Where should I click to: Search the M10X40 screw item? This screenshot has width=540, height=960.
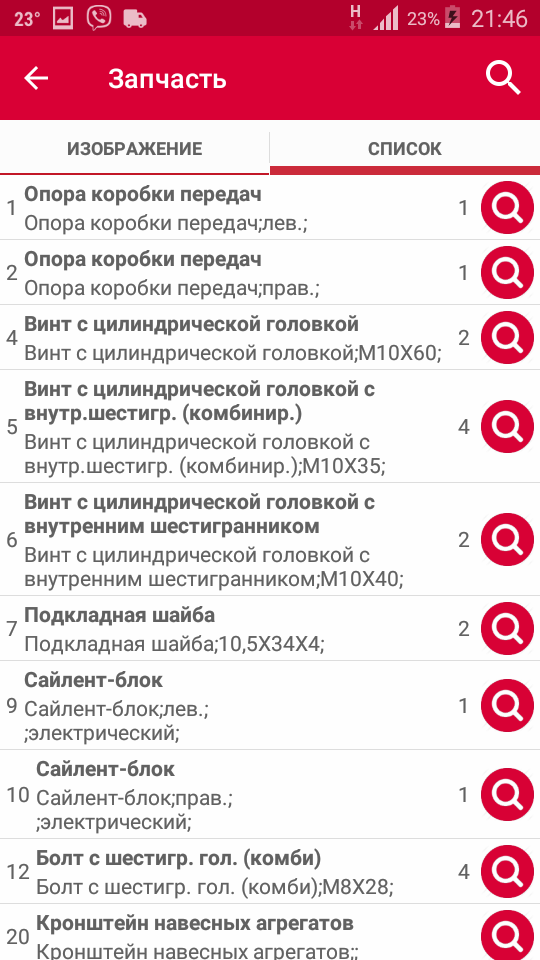pos(508,539)
